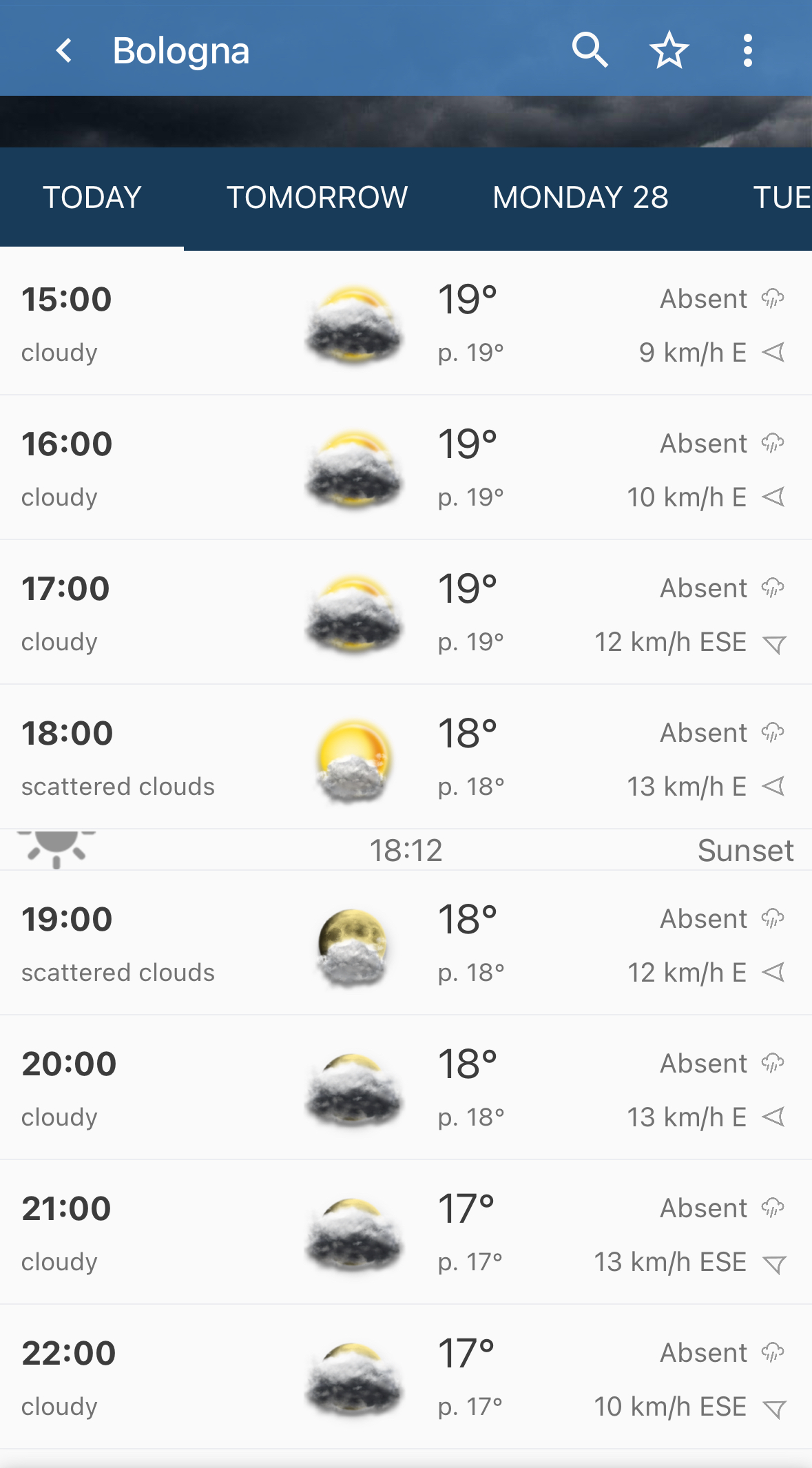This screenshot has width=812, height=1468.
Task: Open the 16:00 hourly forecast row
Action: (406, 468)
